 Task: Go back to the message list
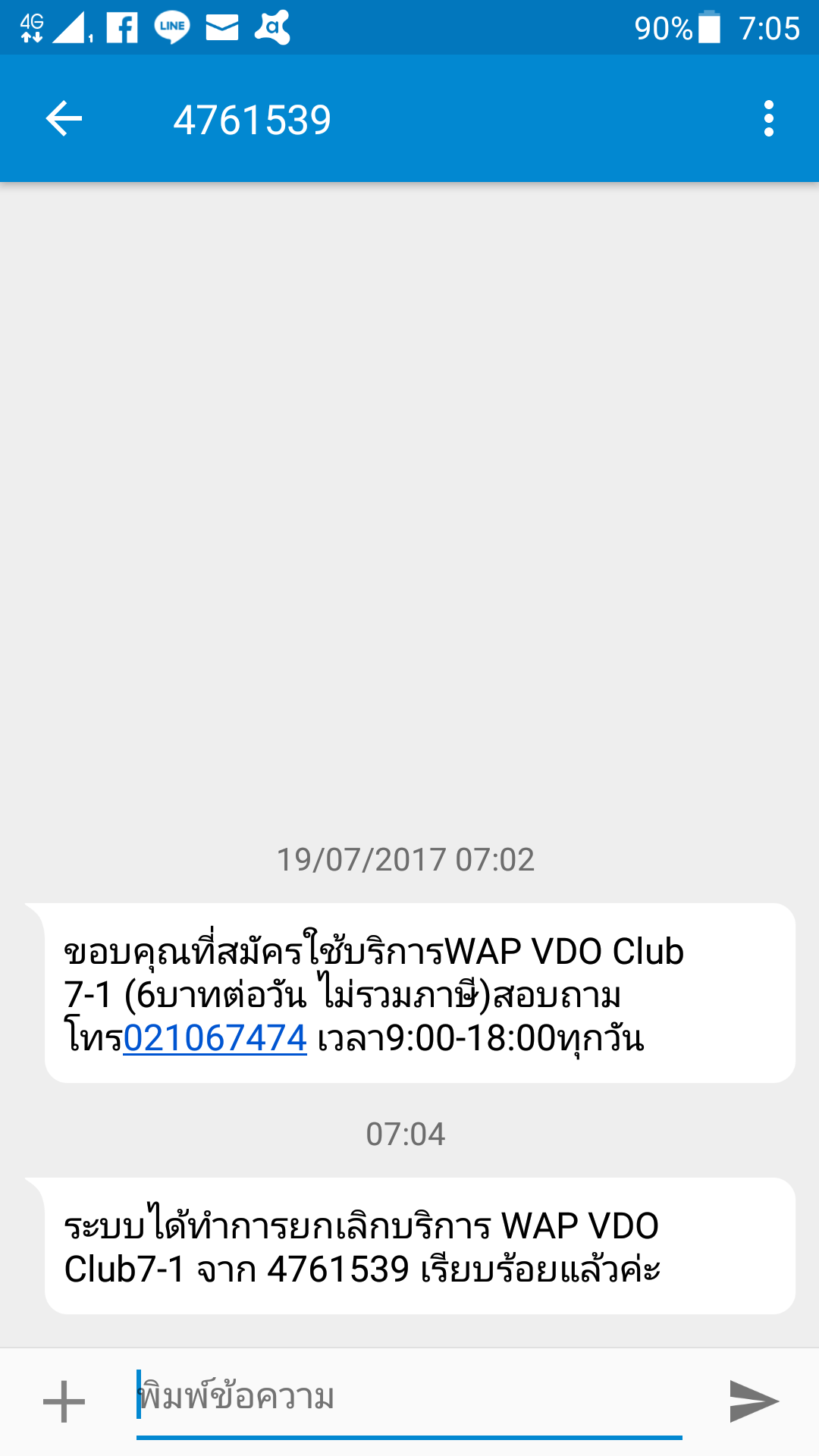point(64,119)
